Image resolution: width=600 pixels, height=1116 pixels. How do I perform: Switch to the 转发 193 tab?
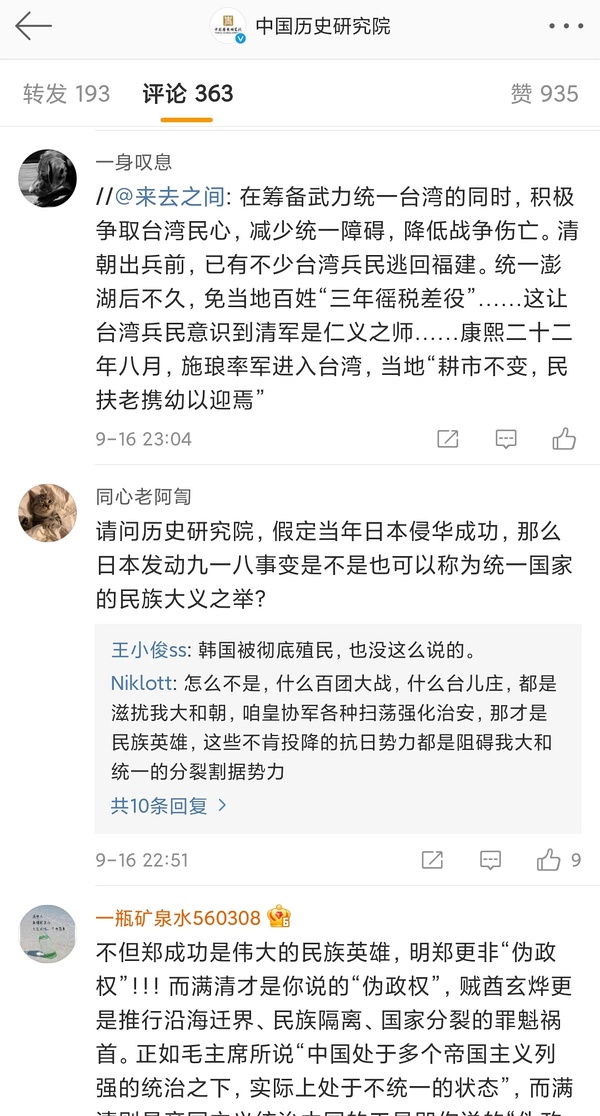(x=66, y=94)
